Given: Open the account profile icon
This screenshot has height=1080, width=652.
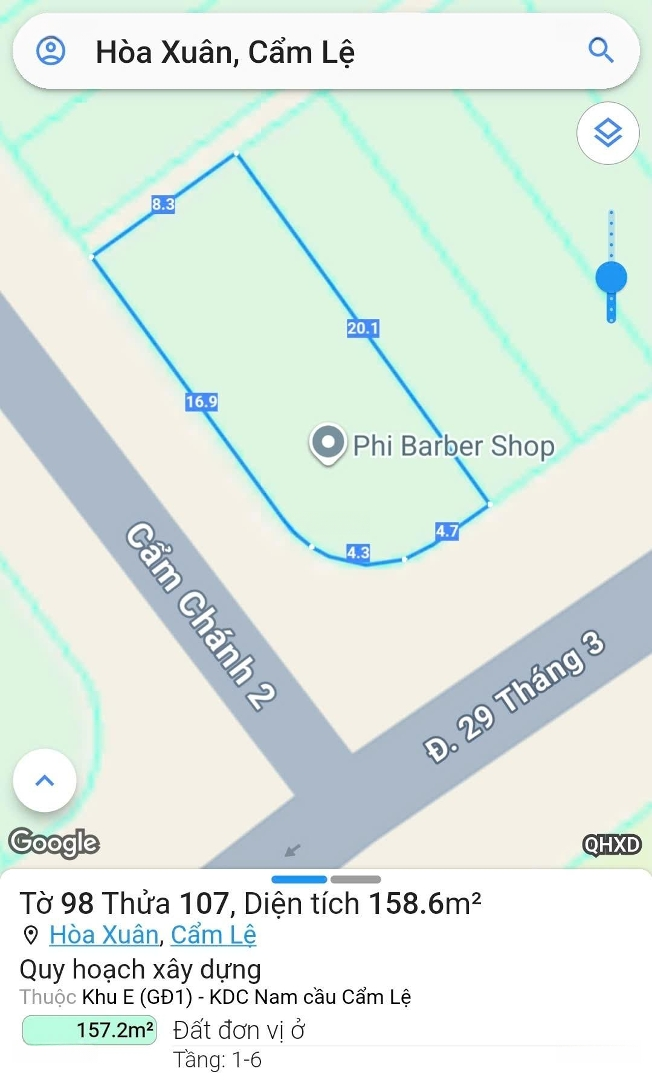Looking at the screenshot, I should point(50,51).
